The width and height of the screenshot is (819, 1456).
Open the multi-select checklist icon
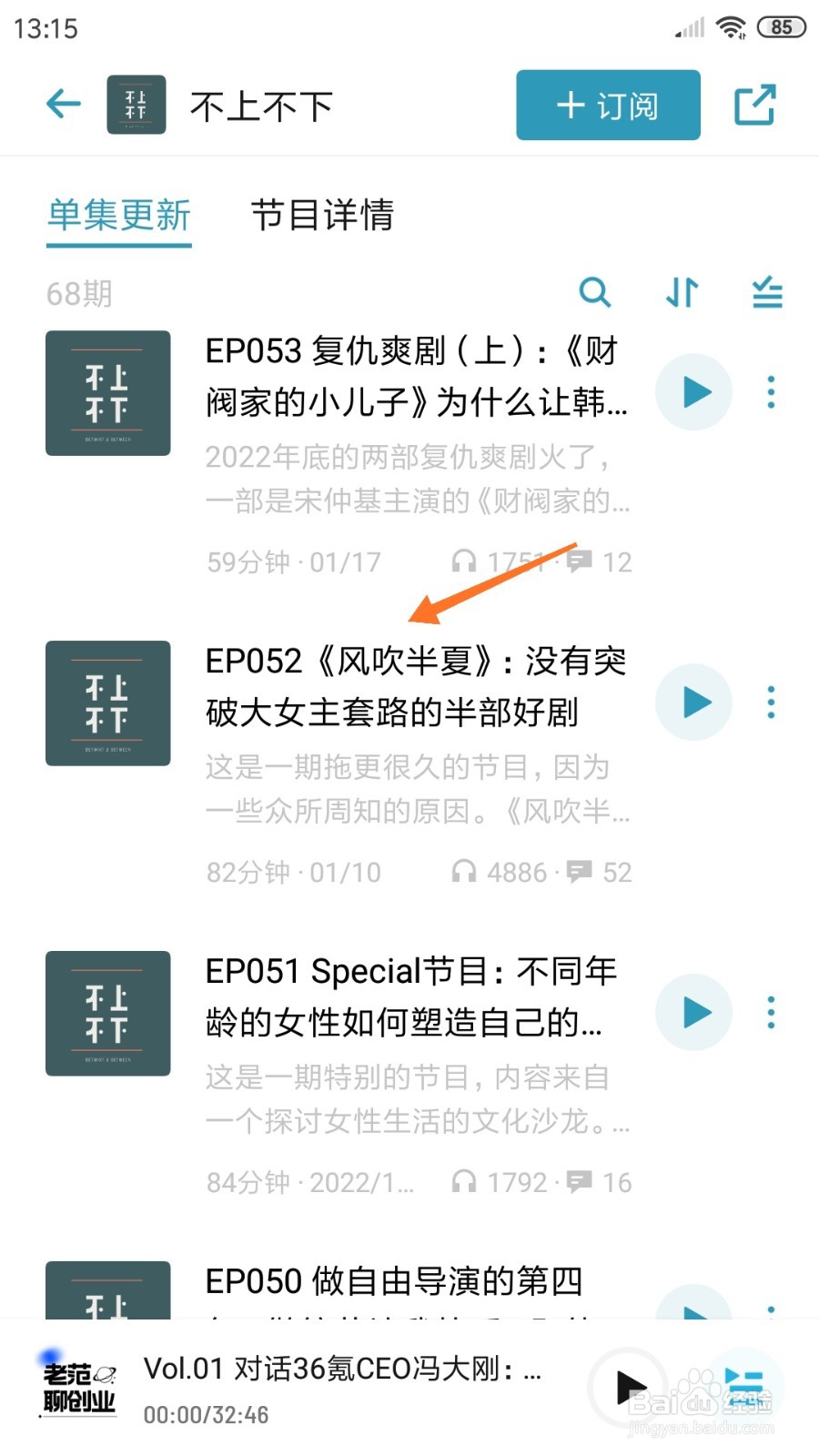click(x=767, y=292)
